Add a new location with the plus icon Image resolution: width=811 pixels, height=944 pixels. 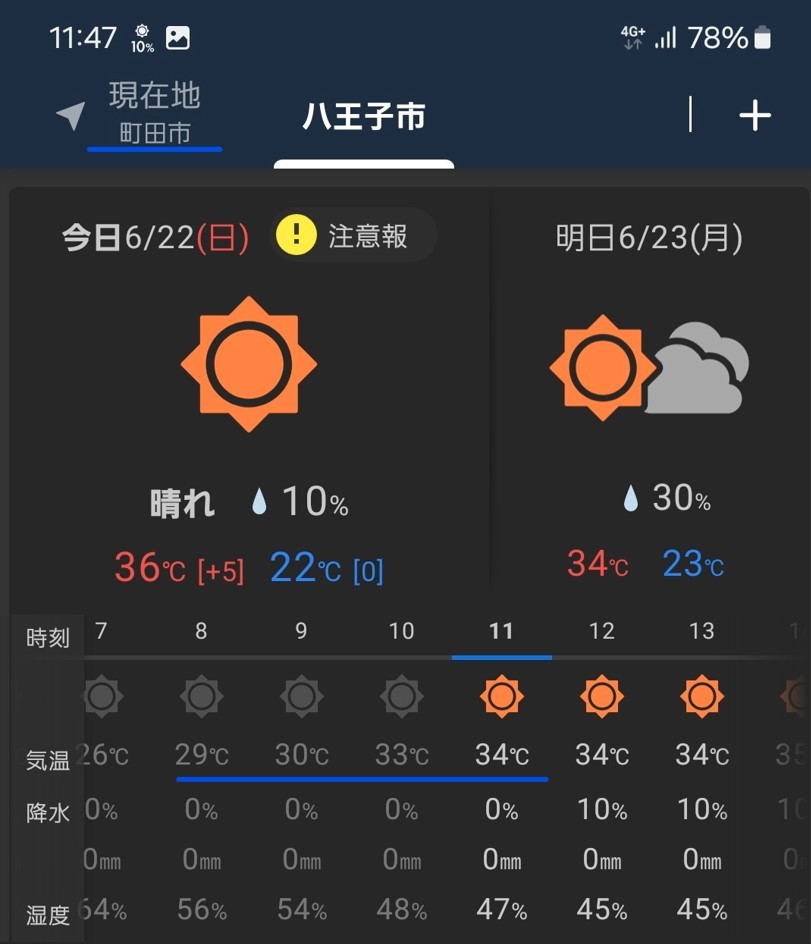[754, 116]
